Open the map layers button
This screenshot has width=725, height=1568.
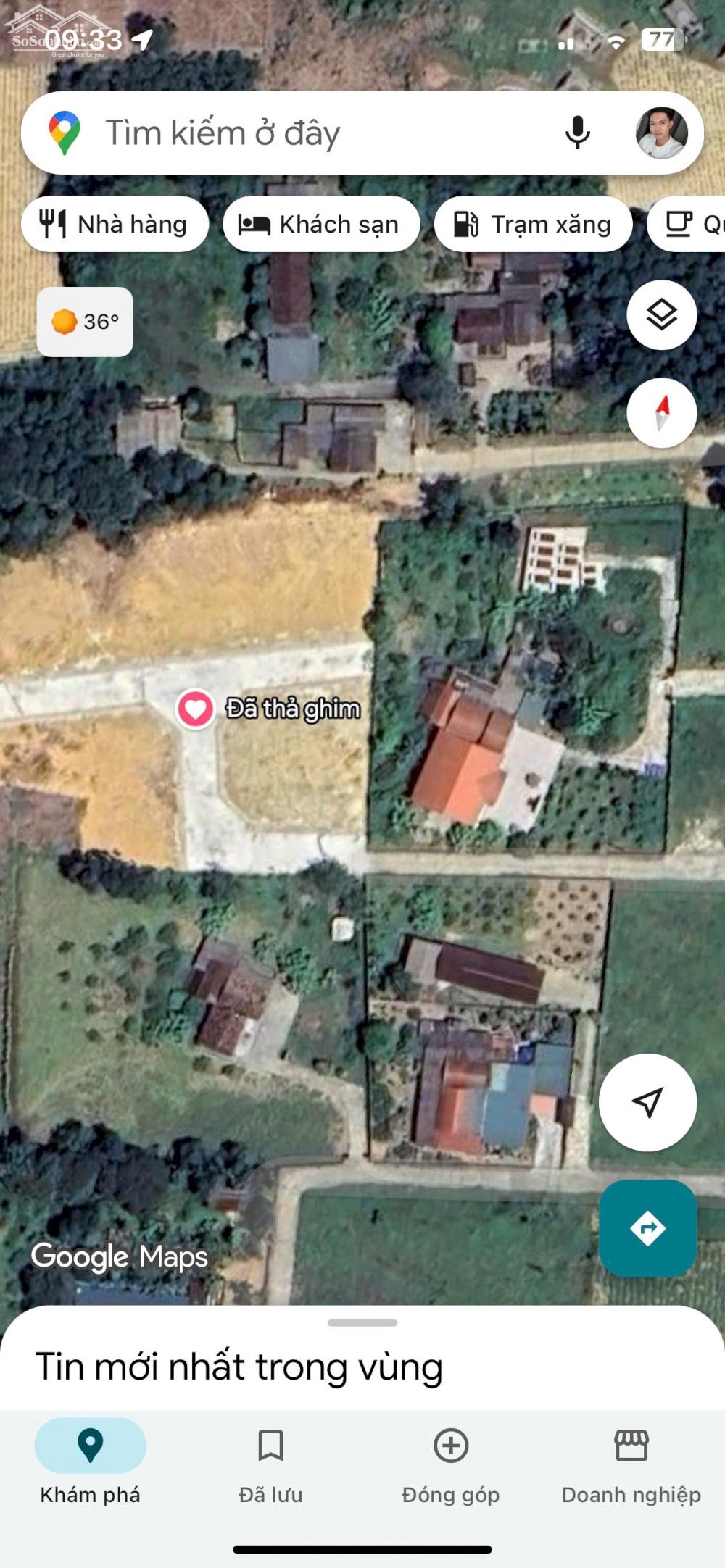(x=661, y=315)
